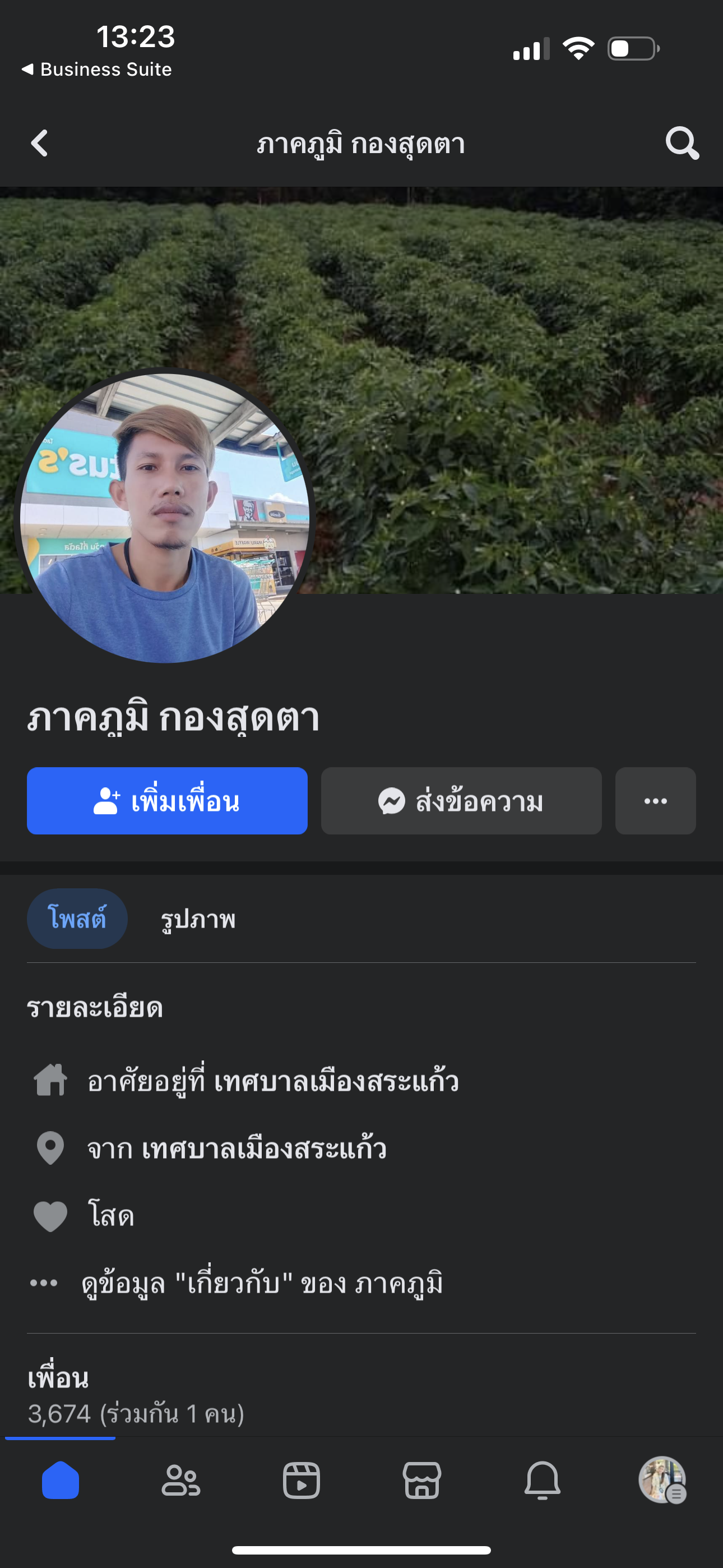Return to Business Suite app
The width and height of the screenshot is (723, 1568).
point(98,70)
